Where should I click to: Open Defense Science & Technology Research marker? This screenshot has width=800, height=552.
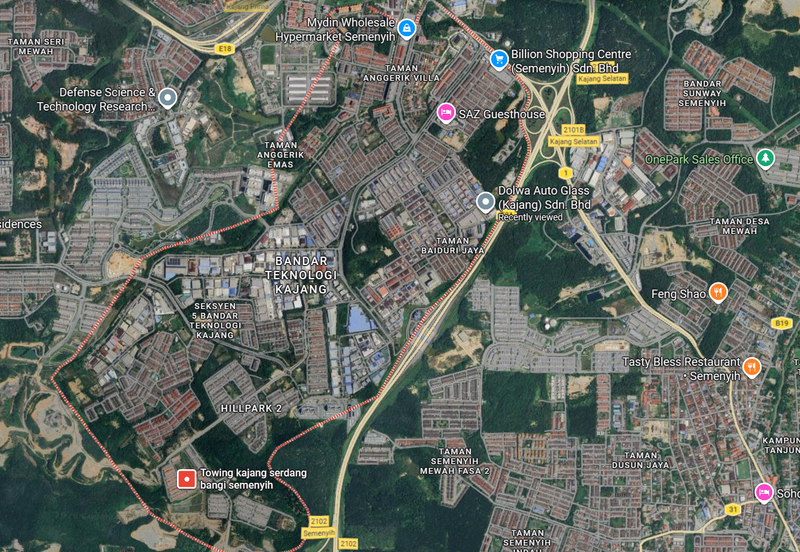point(168,98)
